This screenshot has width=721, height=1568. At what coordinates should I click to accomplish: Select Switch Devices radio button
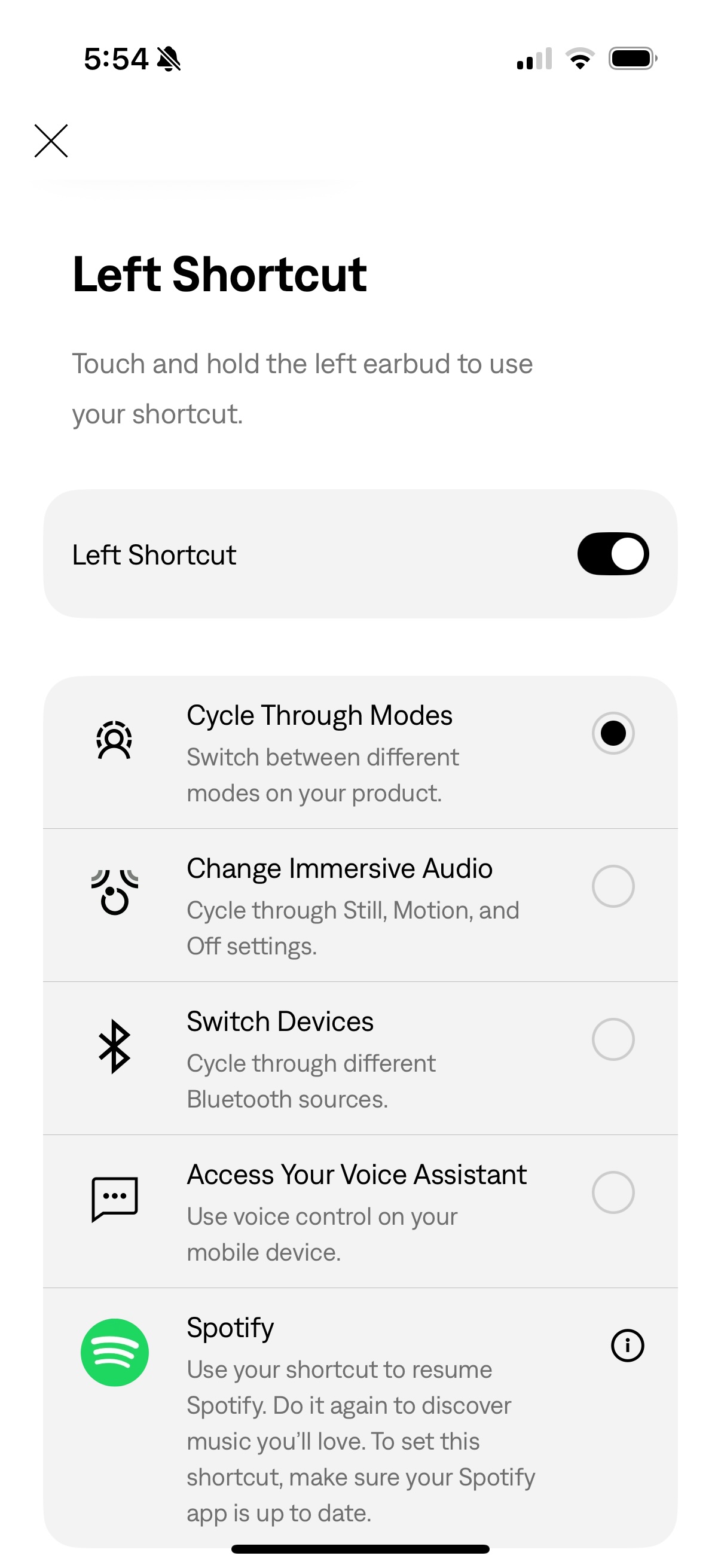click(613, 1039)
